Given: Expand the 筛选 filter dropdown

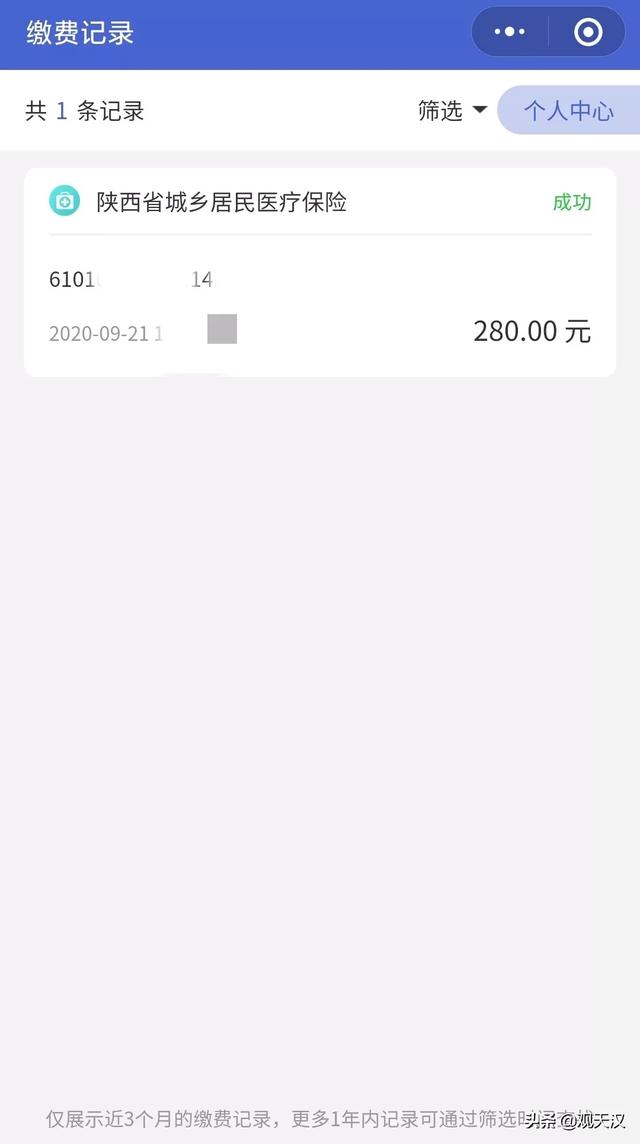Looking at the screenshot, I should click(x=452, y=110).
